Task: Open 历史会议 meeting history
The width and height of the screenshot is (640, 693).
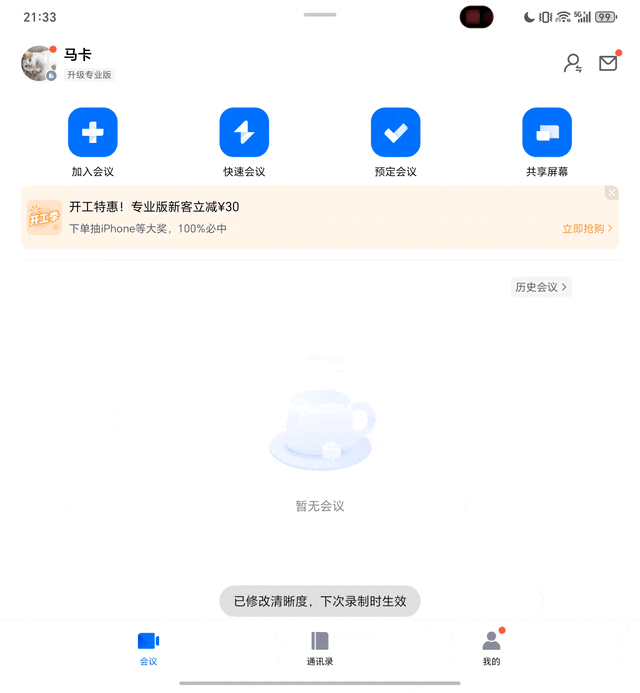Action: pyautogui.click(x=541, y=287)
